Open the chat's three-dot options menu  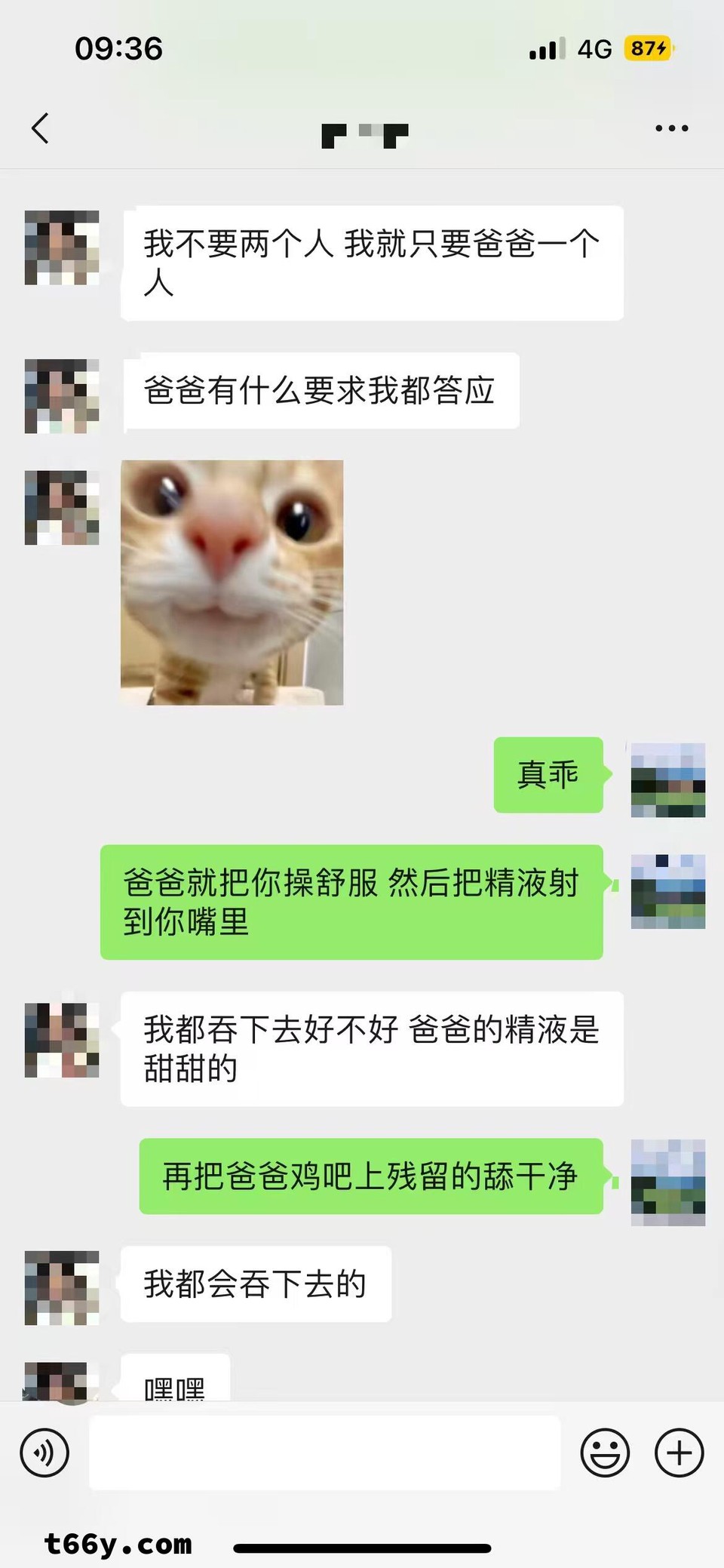coord(671,129)
